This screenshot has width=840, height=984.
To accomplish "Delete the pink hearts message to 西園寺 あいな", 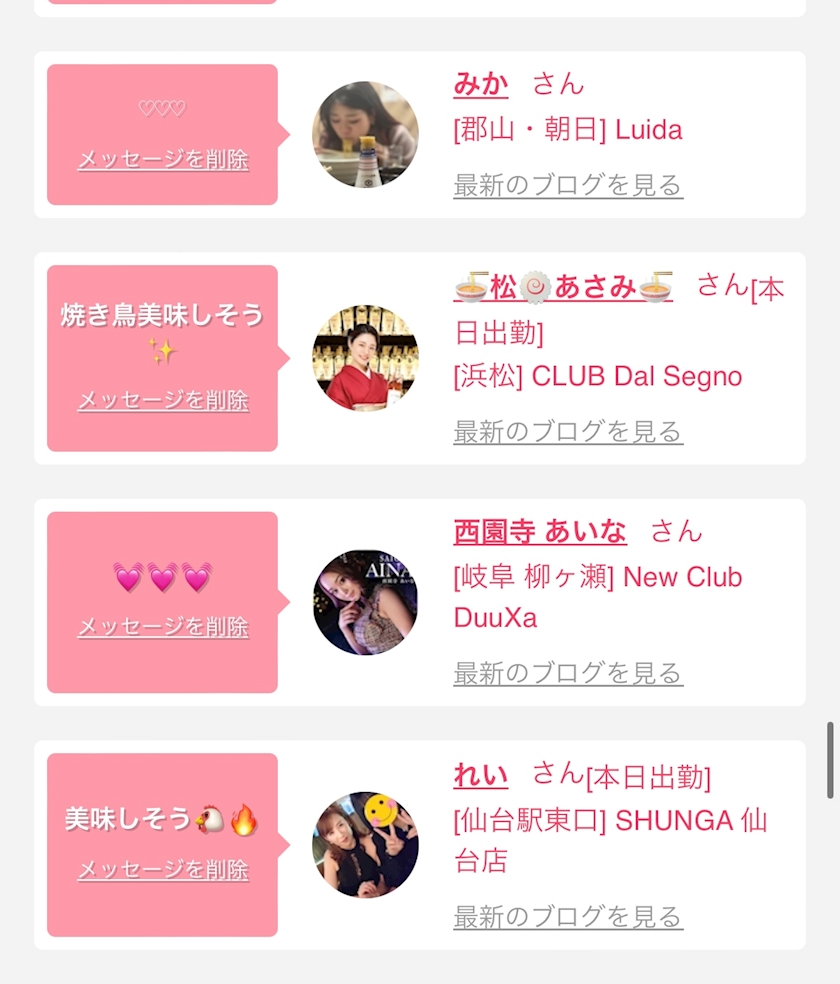I will point(163,627).
